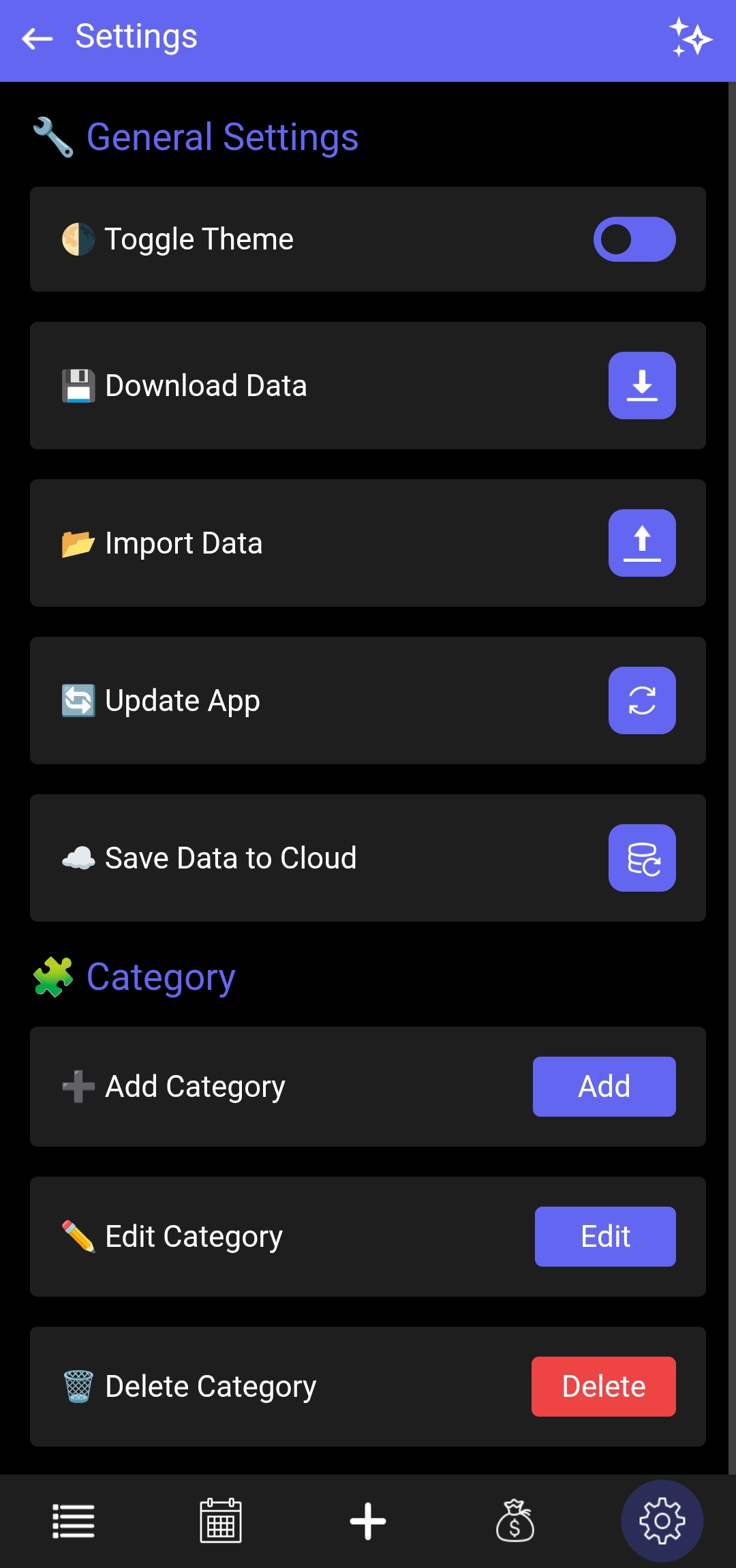
Task: Switch the Toggle Theme switch
Action: 634,239
